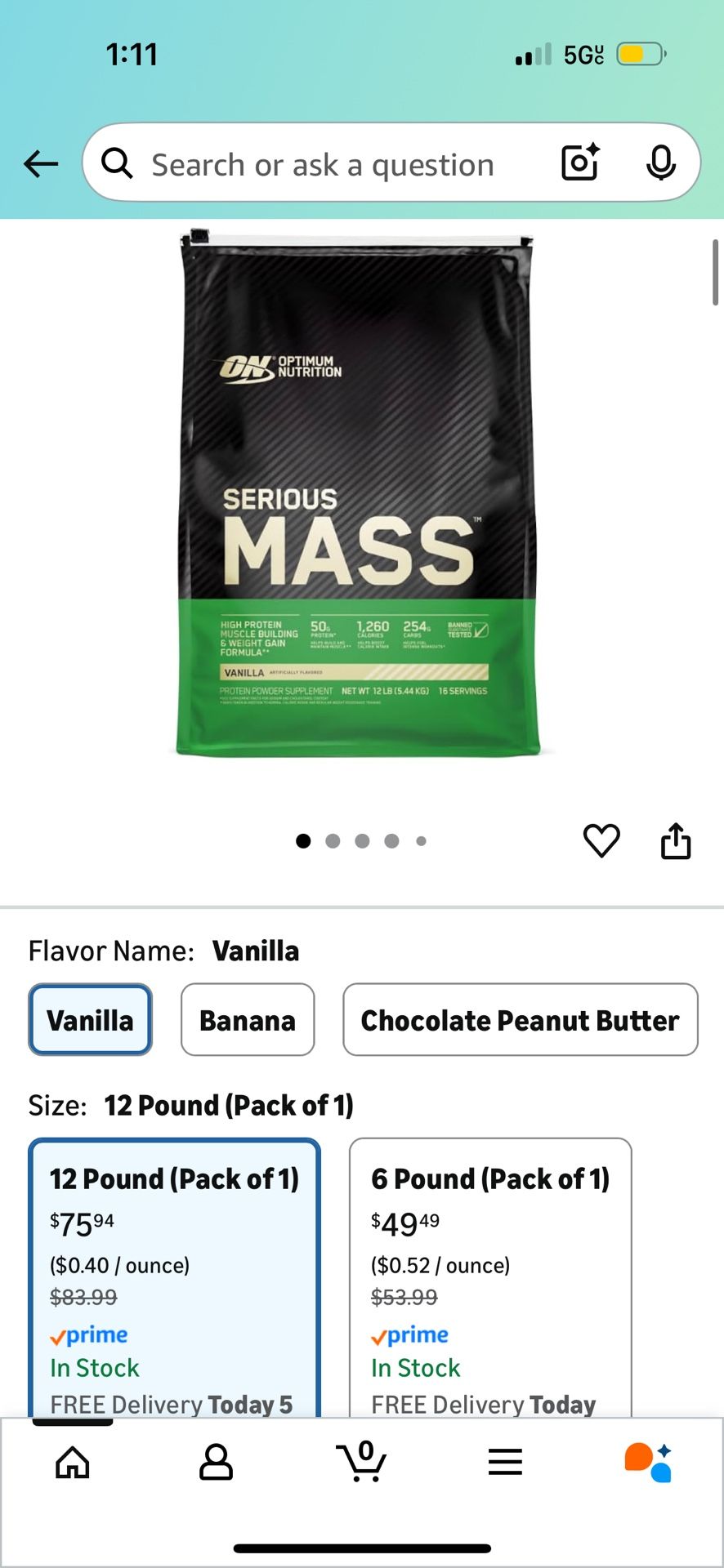Viewport: 724px width, 1568px height.
Task: Add this item to wish list heart
Action: coord(601,840)
